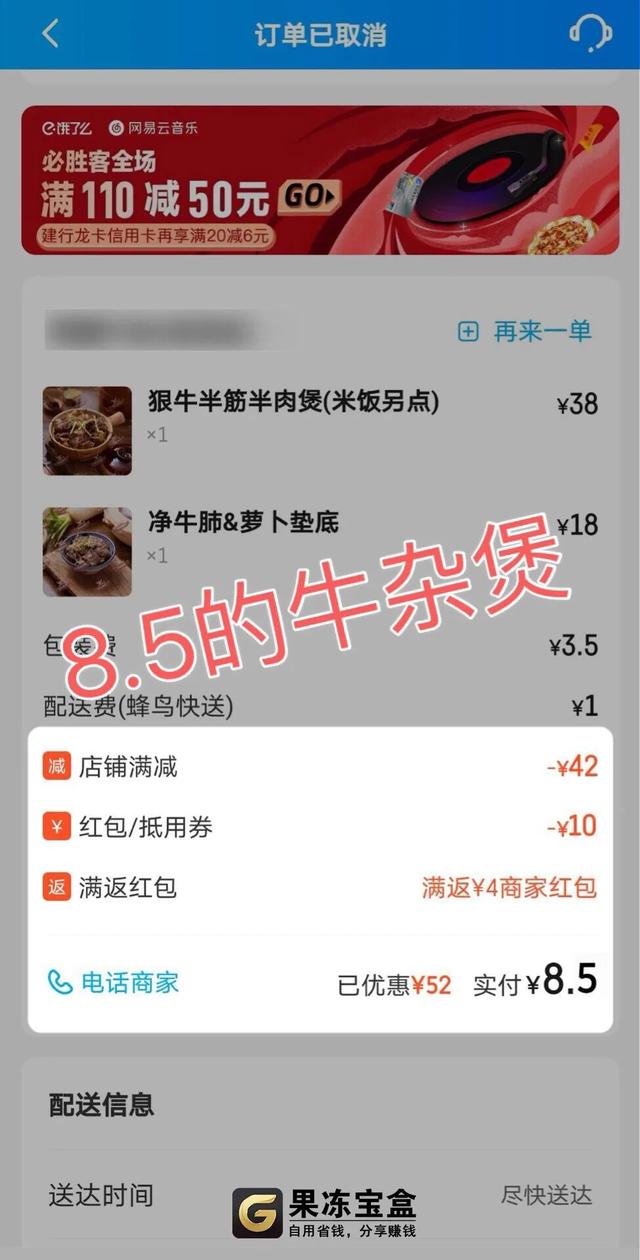Open the 净牛肺&萝卜垫底 item

243,523
